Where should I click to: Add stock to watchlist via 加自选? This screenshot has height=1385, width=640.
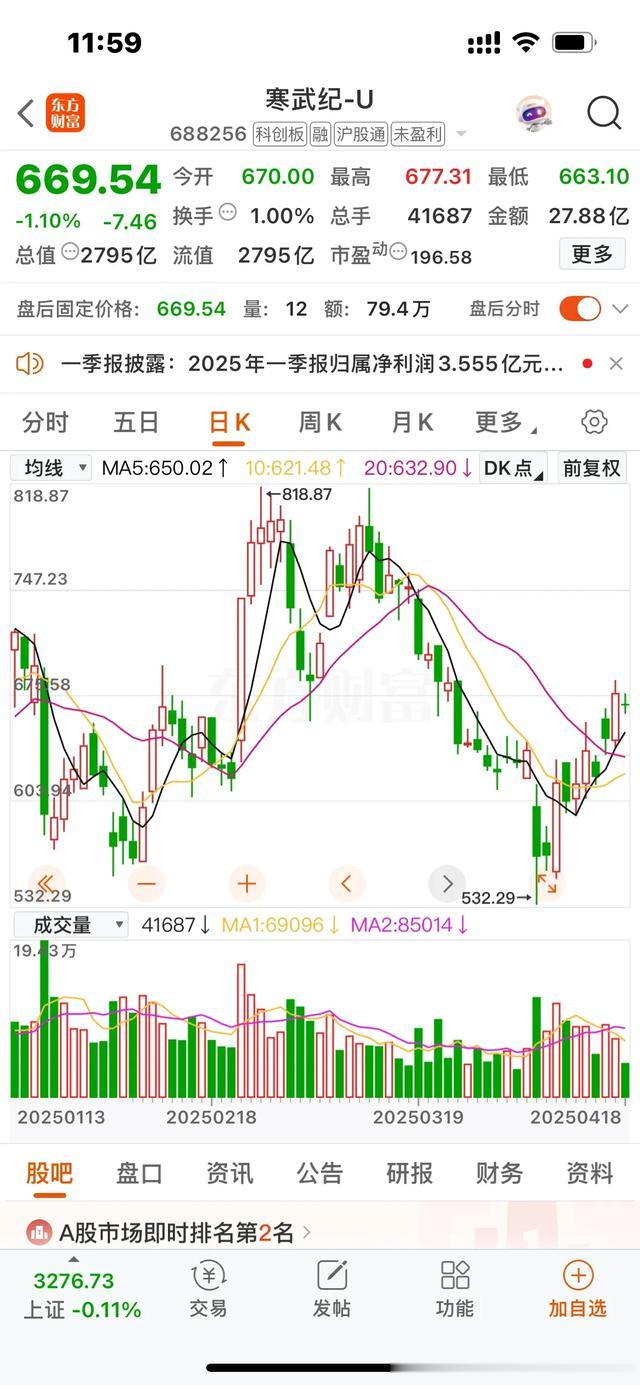click(577, 1289)
